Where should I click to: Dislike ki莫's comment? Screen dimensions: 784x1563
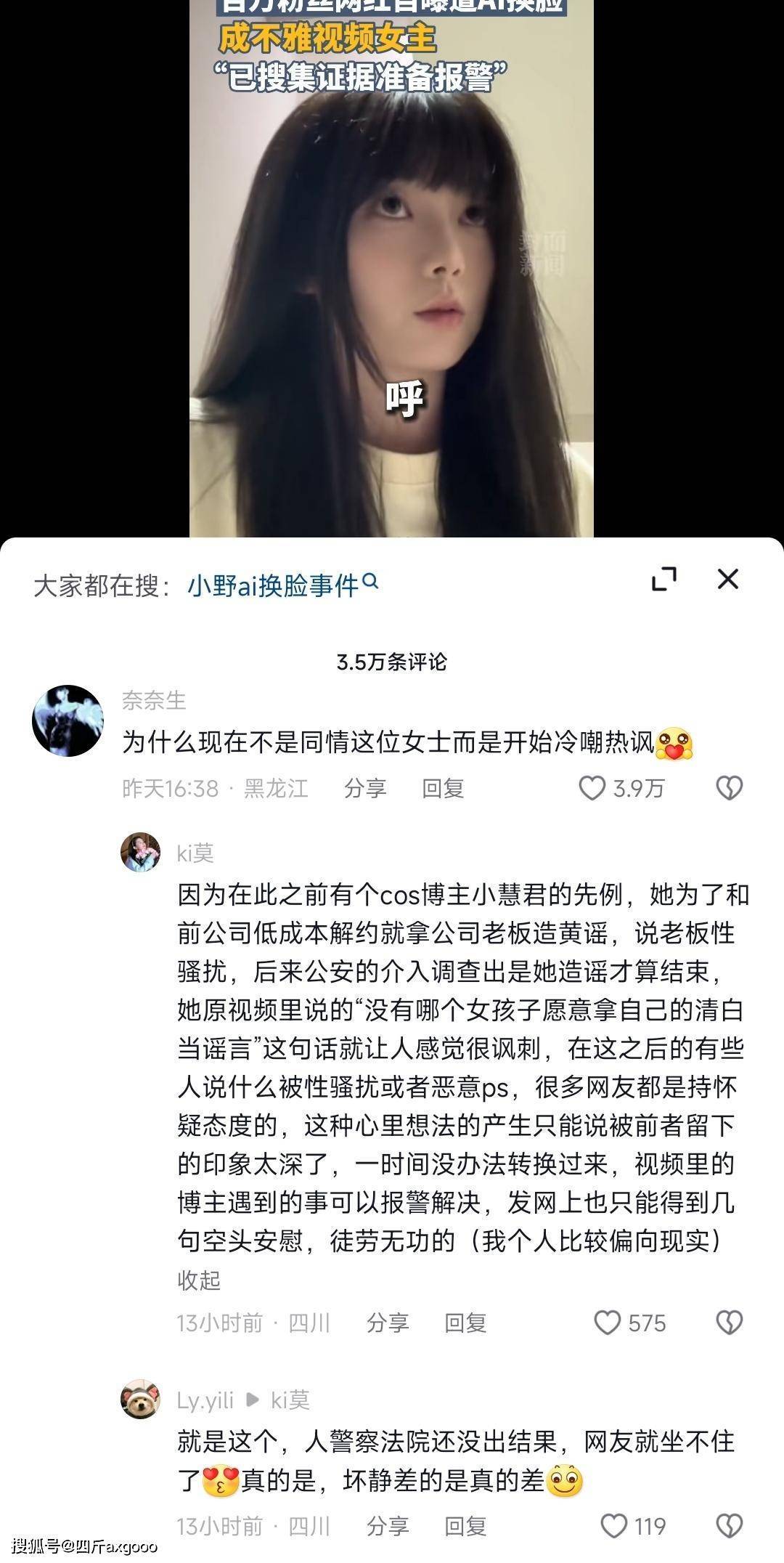coord(729,1323)
